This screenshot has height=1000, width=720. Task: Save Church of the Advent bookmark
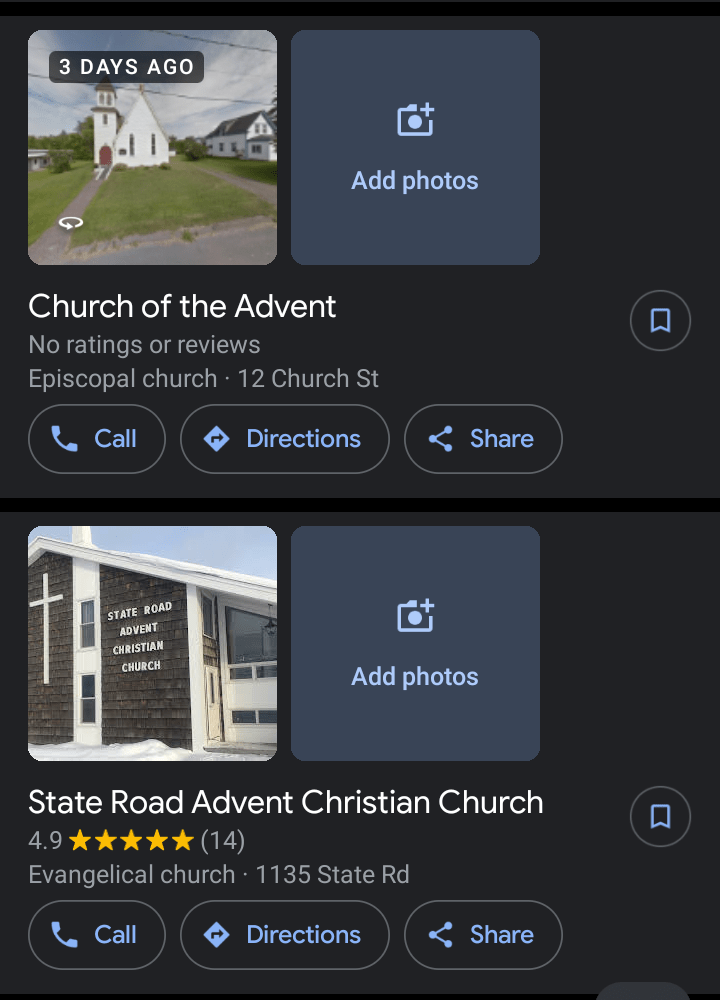pos(660,320)
